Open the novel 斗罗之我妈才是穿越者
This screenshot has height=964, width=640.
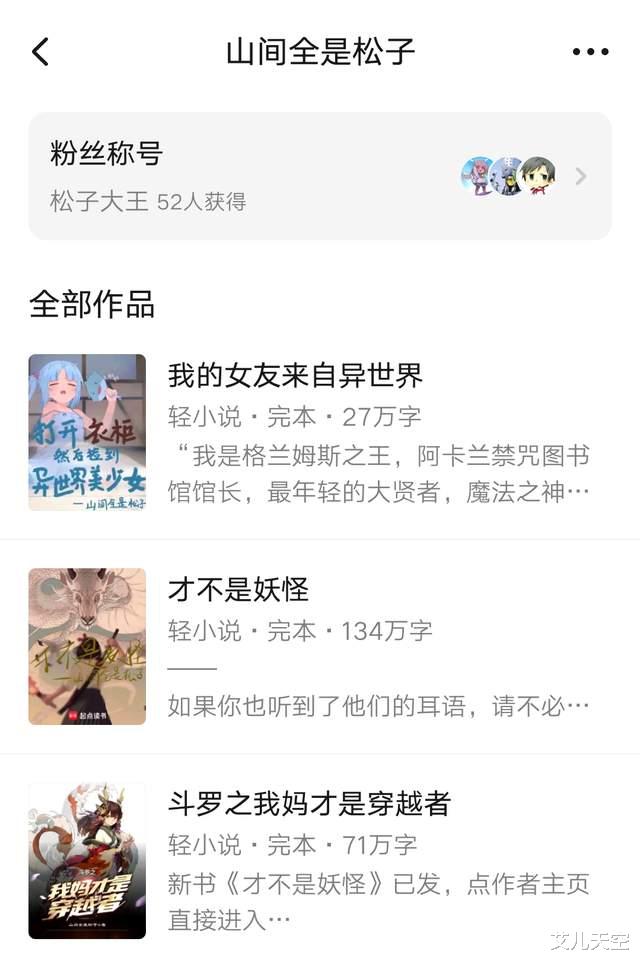click(x=310, y=803)
